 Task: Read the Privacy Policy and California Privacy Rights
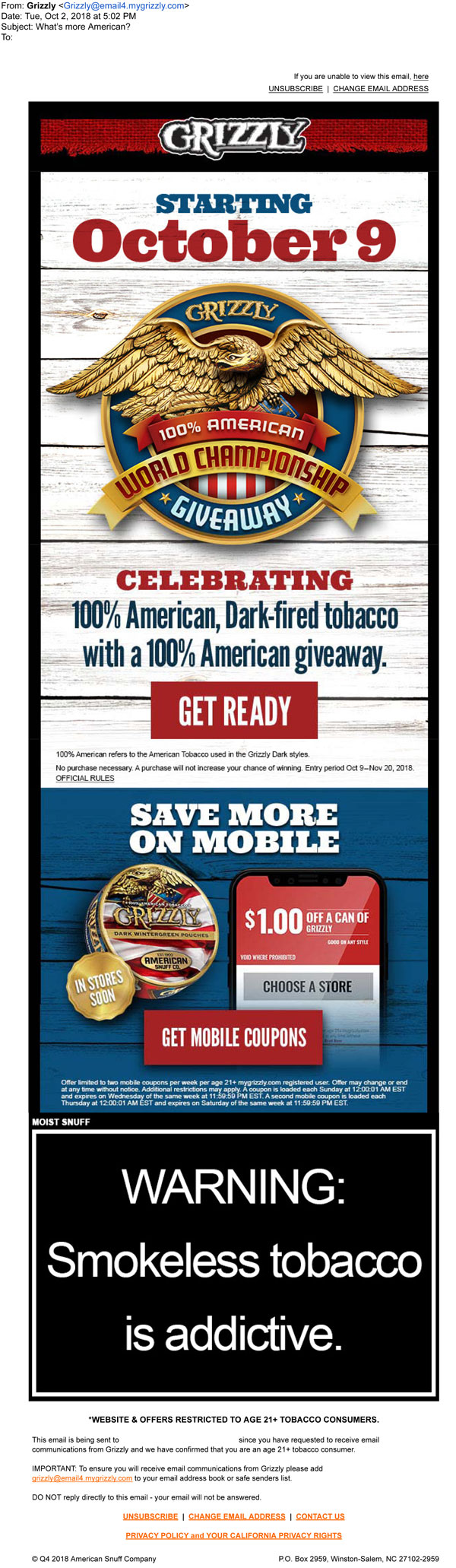pos(233,1535)
